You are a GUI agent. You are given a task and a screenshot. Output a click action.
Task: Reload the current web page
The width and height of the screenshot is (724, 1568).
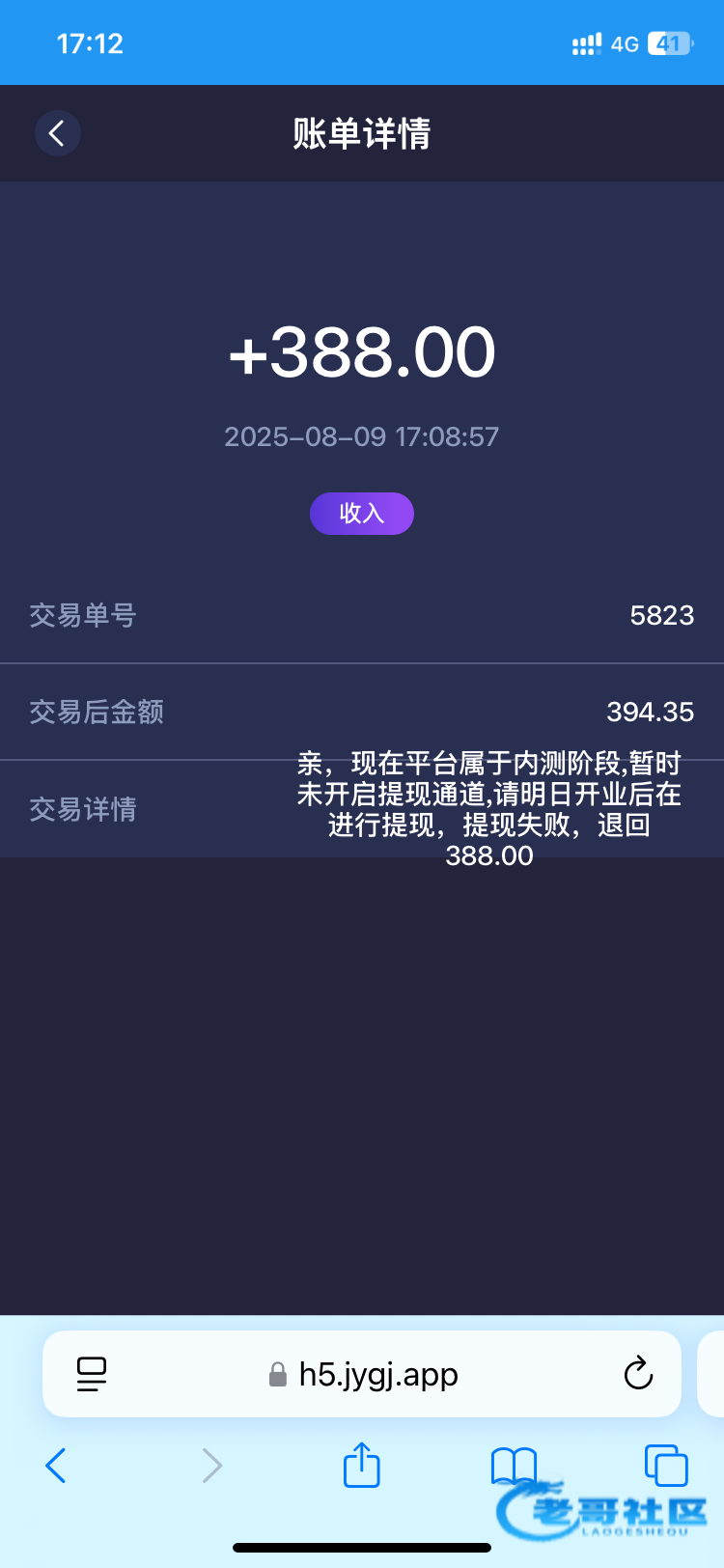click(x=638, y=1373)
